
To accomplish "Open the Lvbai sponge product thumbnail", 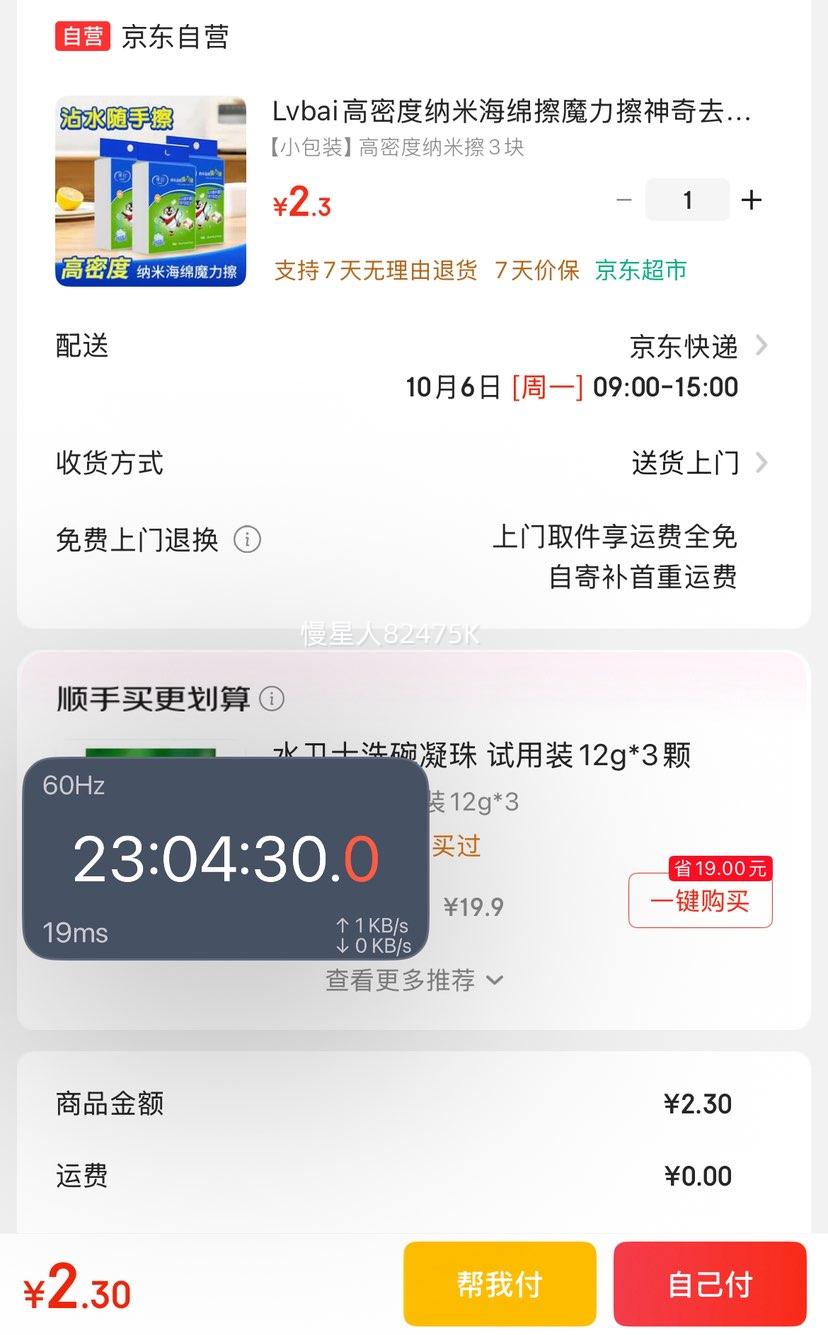I will coord(151,191).
